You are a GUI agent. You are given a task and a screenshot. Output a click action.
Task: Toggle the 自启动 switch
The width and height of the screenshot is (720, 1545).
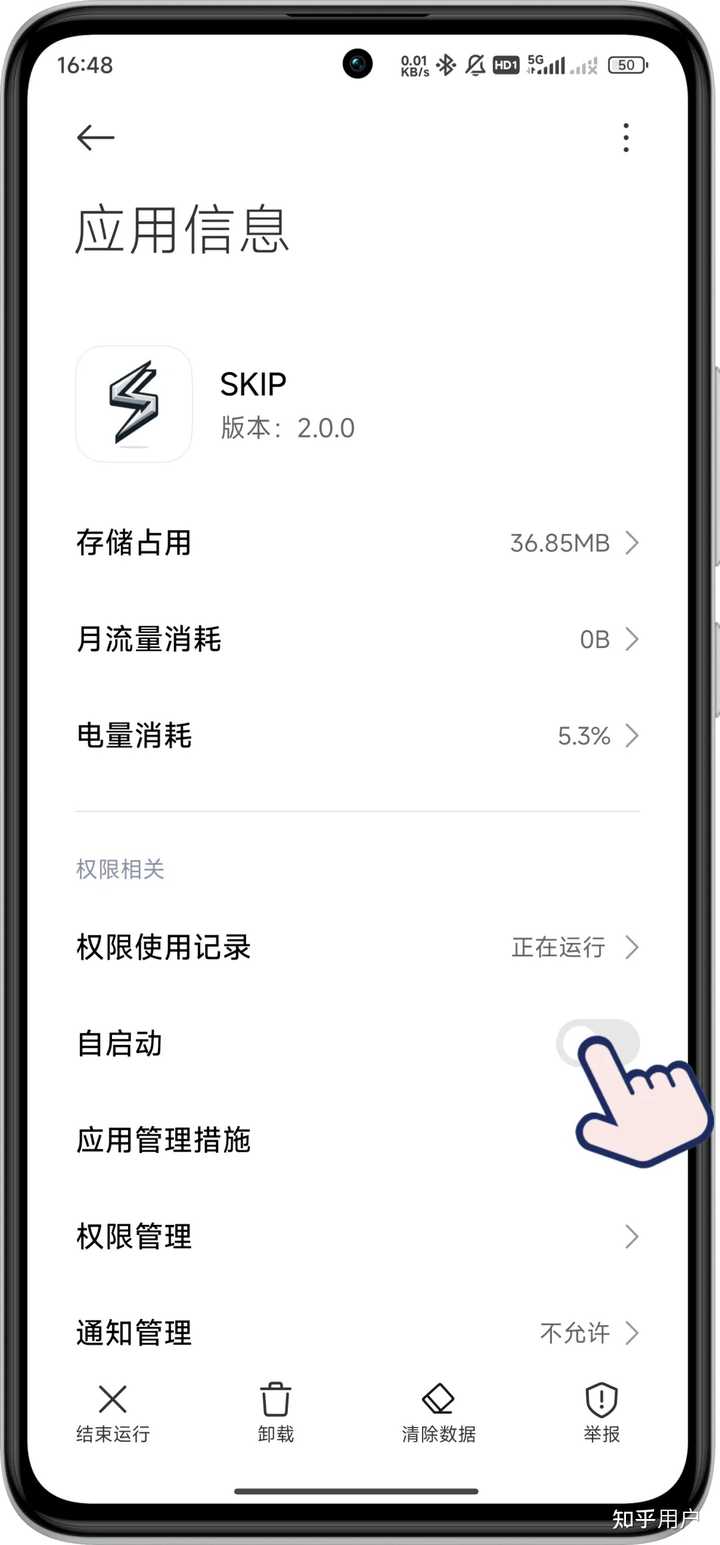[x=596, y=1044]
